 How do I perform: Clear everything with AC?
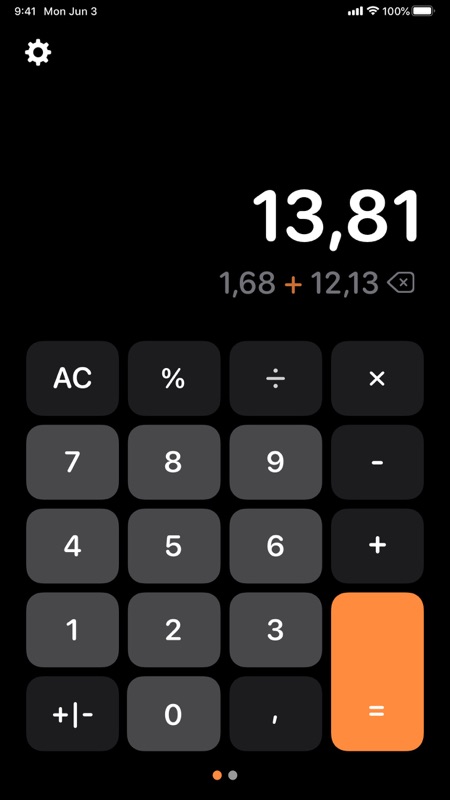pos(72,378)
